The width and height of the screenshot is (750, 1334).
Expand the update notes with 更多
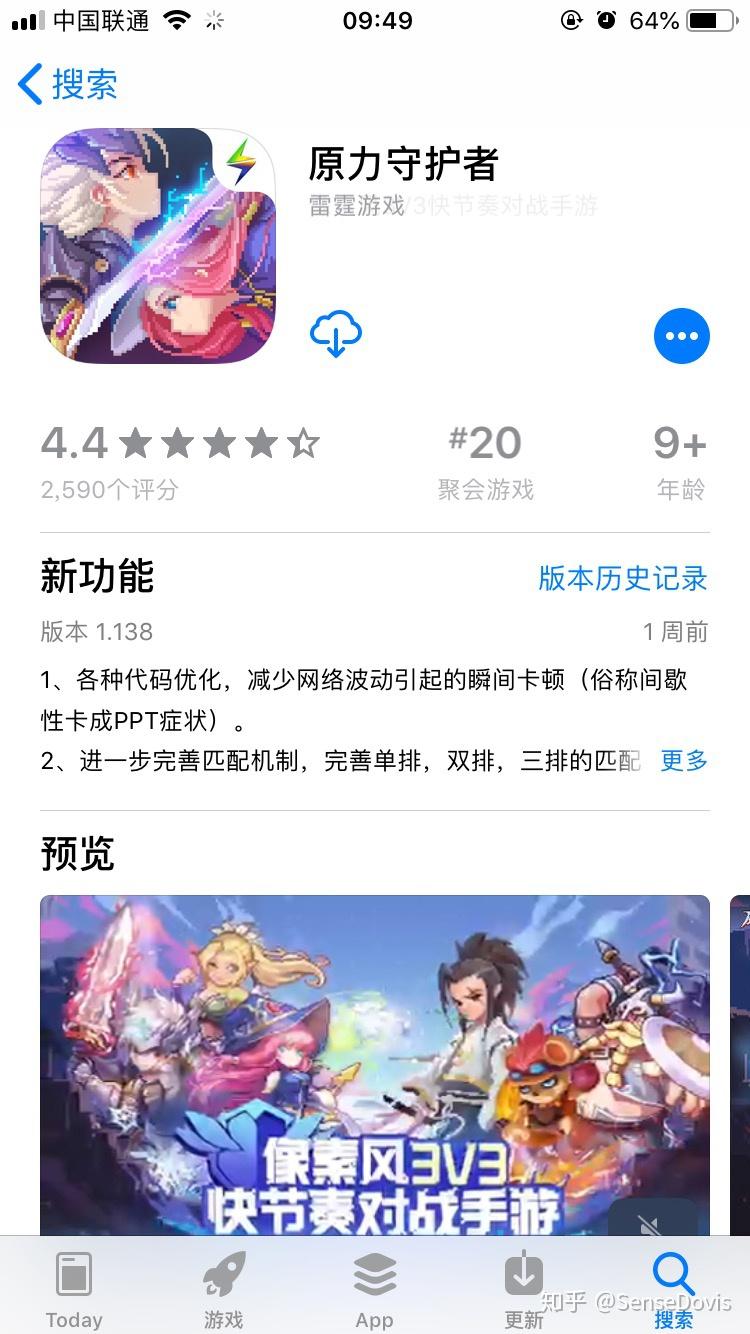684,760
